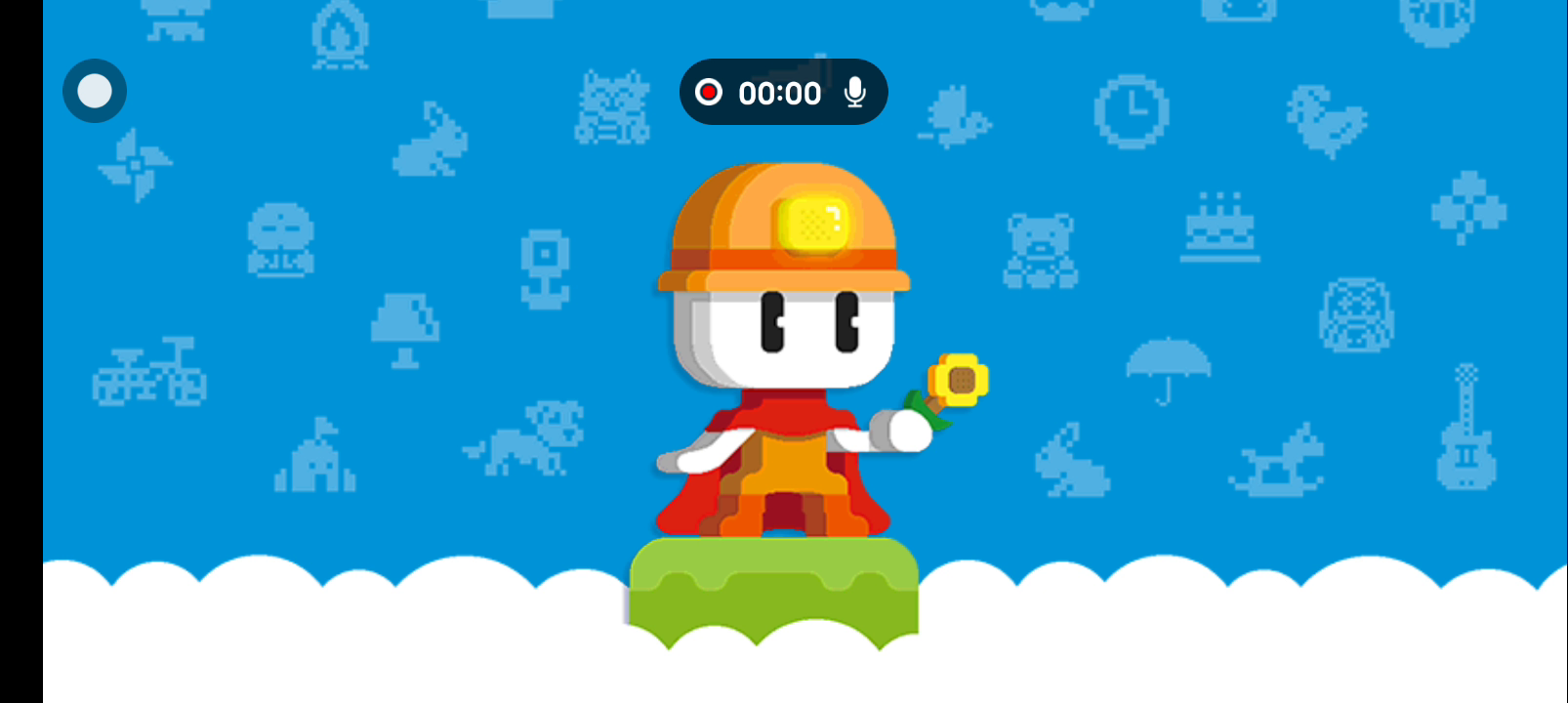Open the floating white circle button
This screenshot has width=1568, height=703.
95,92
